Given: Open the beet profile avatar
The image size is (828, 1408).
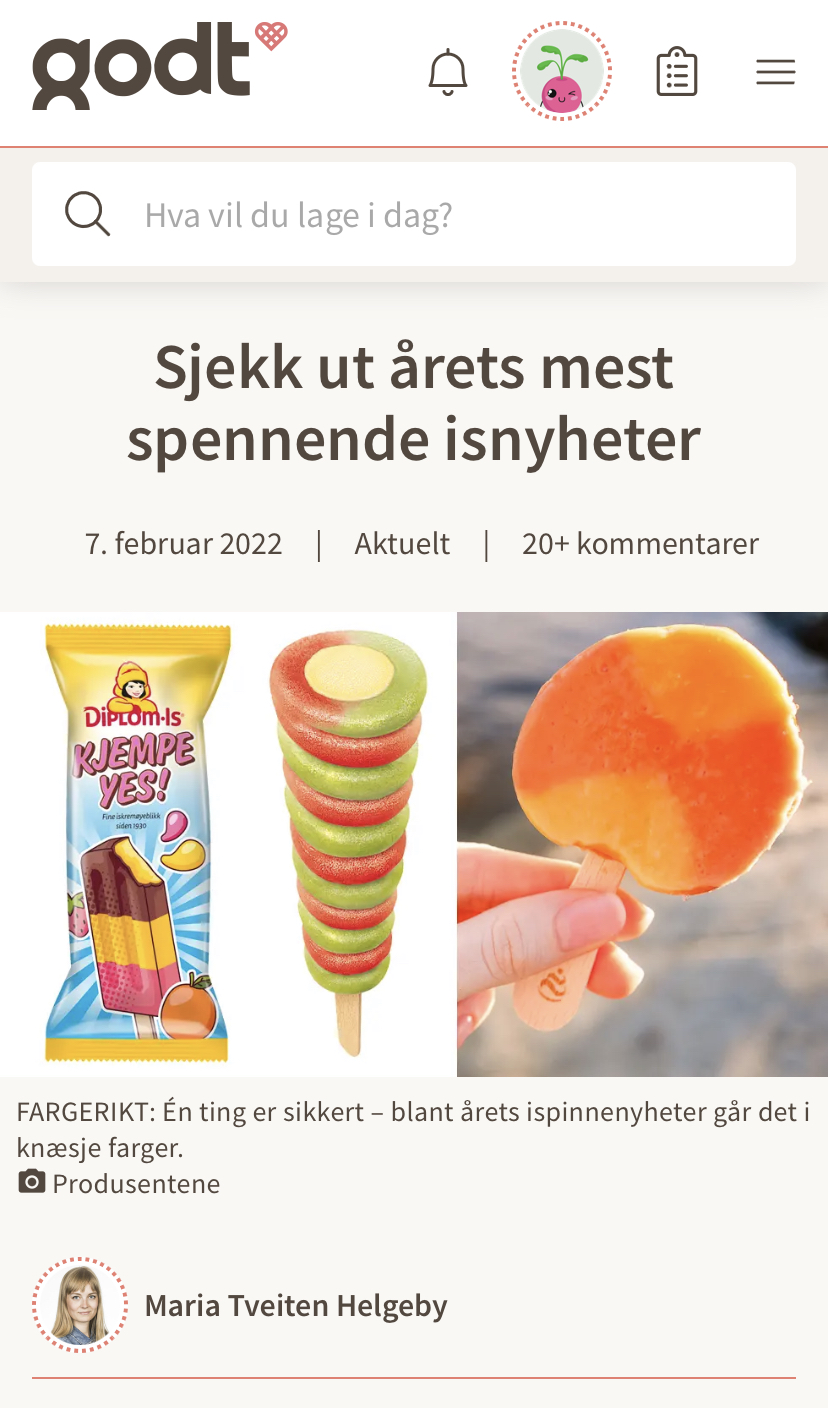Looking at the screenshot, I should click(x=562, y=72).
